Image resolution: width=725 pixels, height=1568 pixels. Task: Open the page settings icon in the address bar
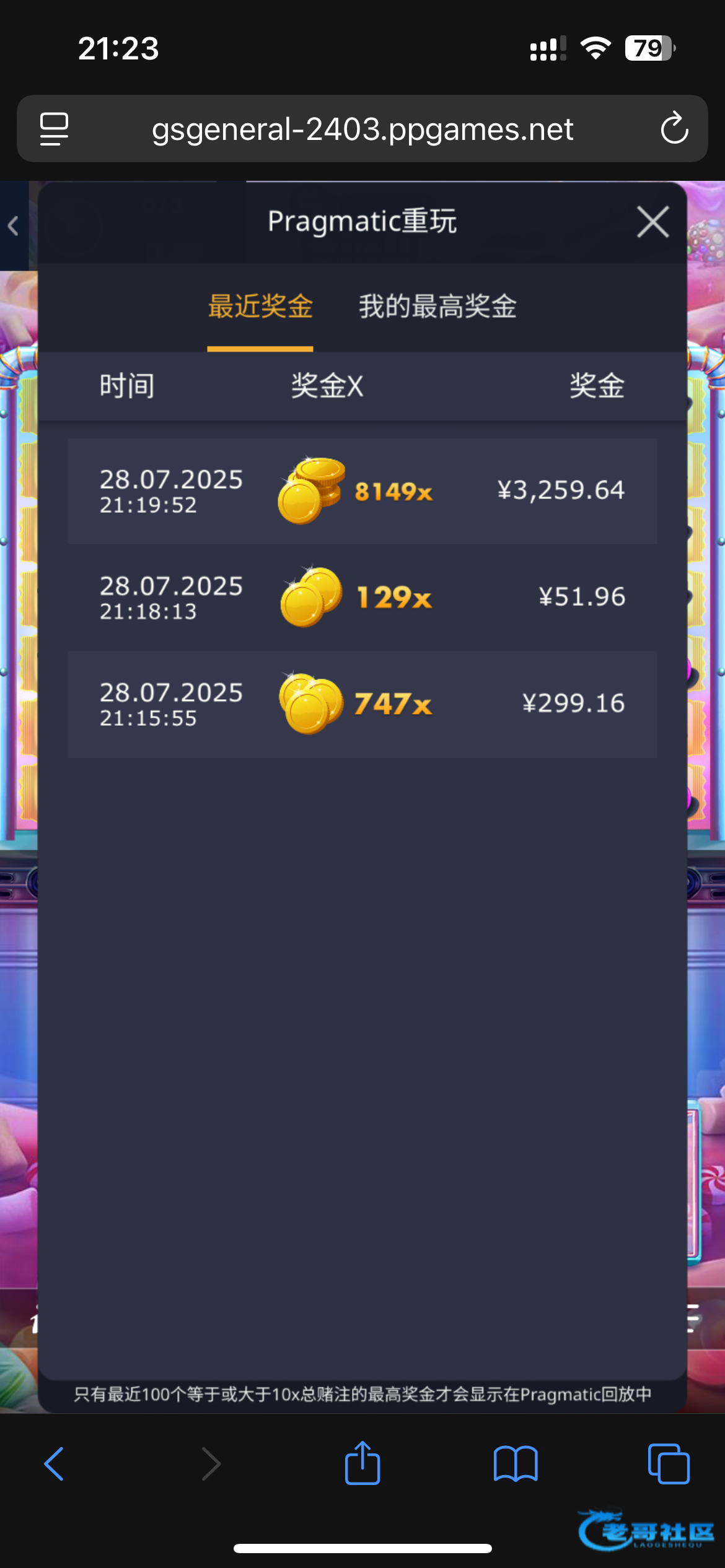point(54,129)
